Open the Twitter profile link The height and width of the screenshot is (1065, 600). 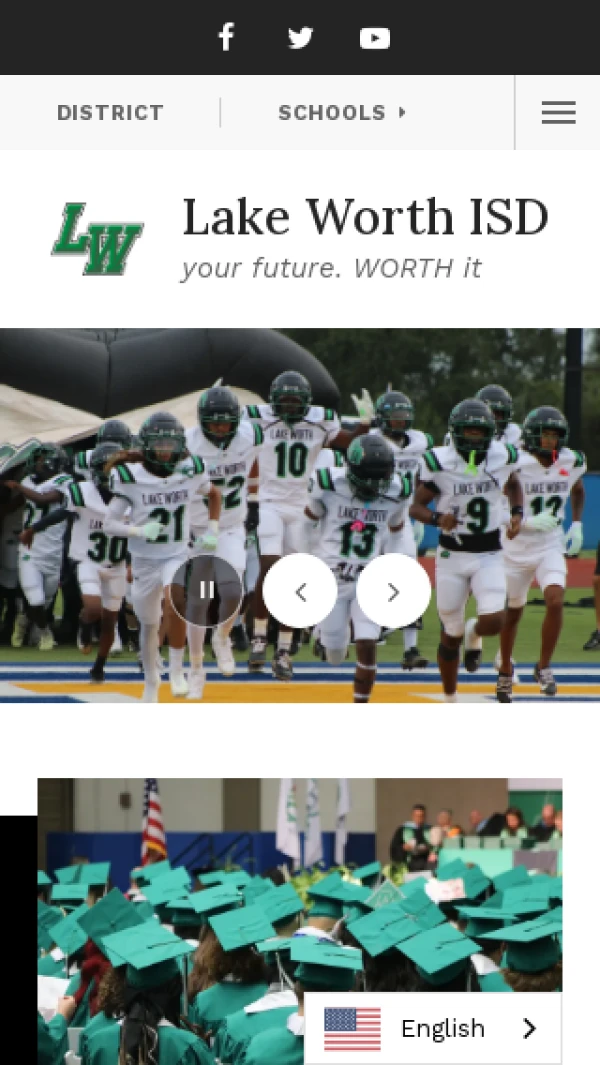[300, 38]
